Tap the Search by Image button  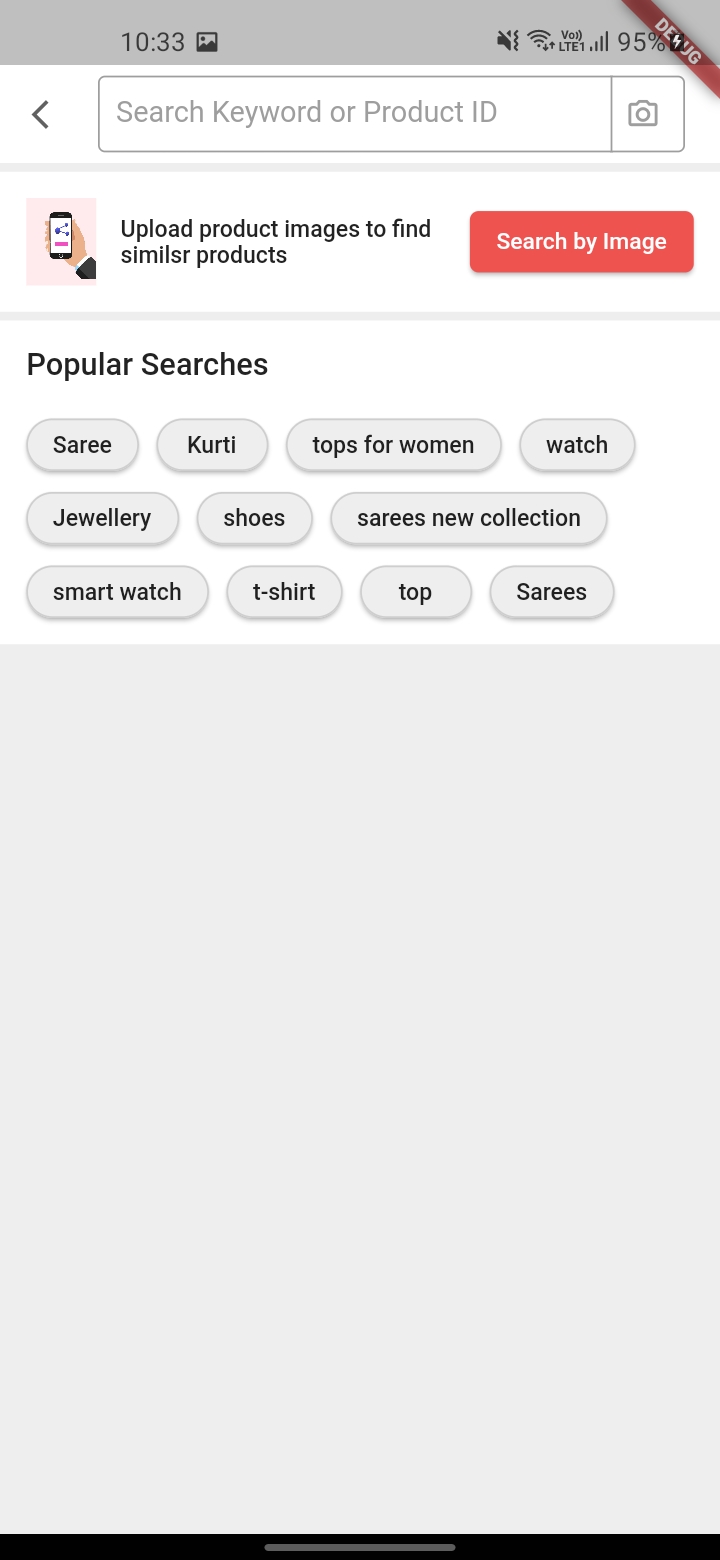coord(581,241)
